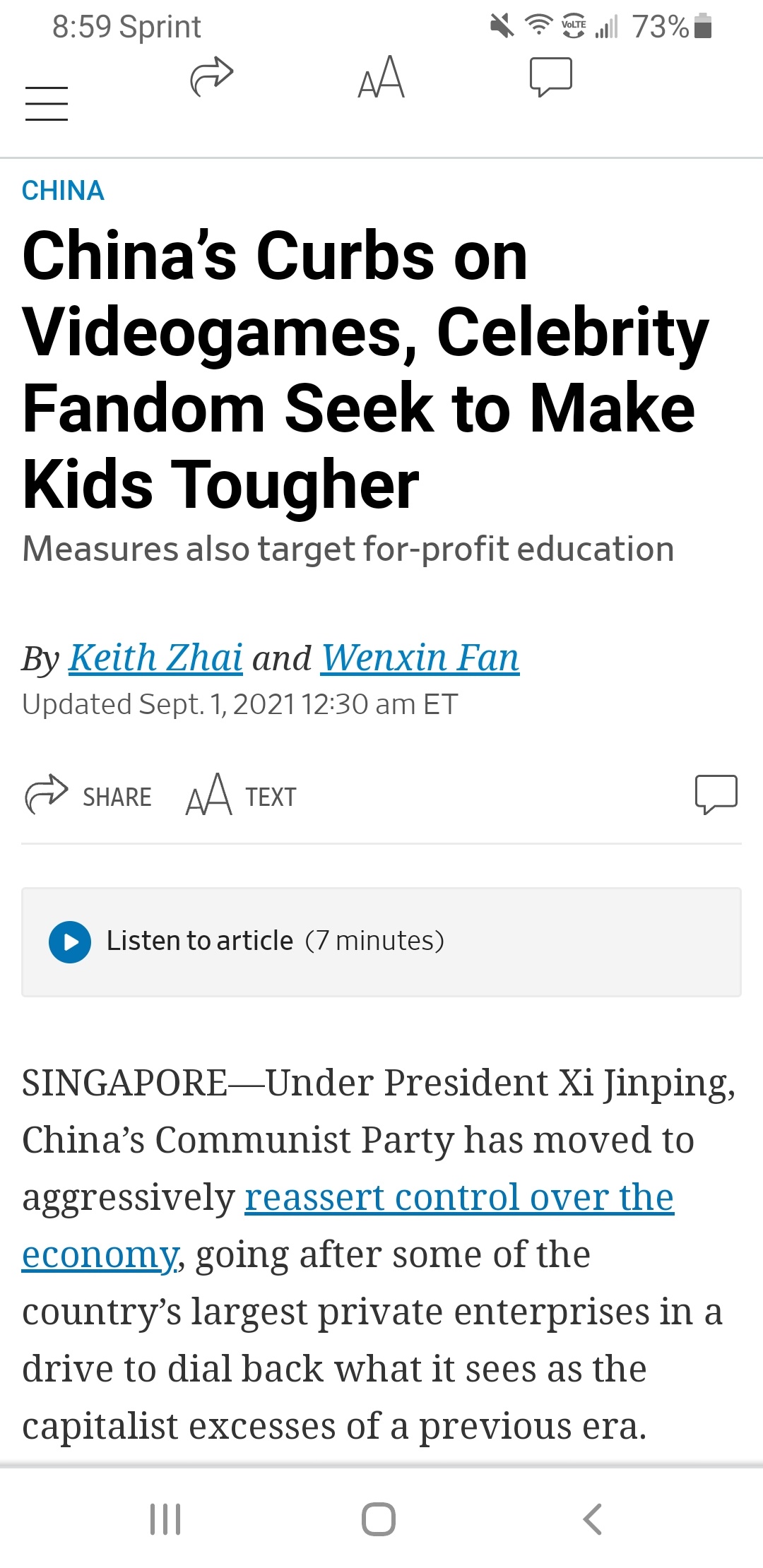Open text size option in top toolbar
The height and width of the screenshot is (1568, 763).
(381, 76)
